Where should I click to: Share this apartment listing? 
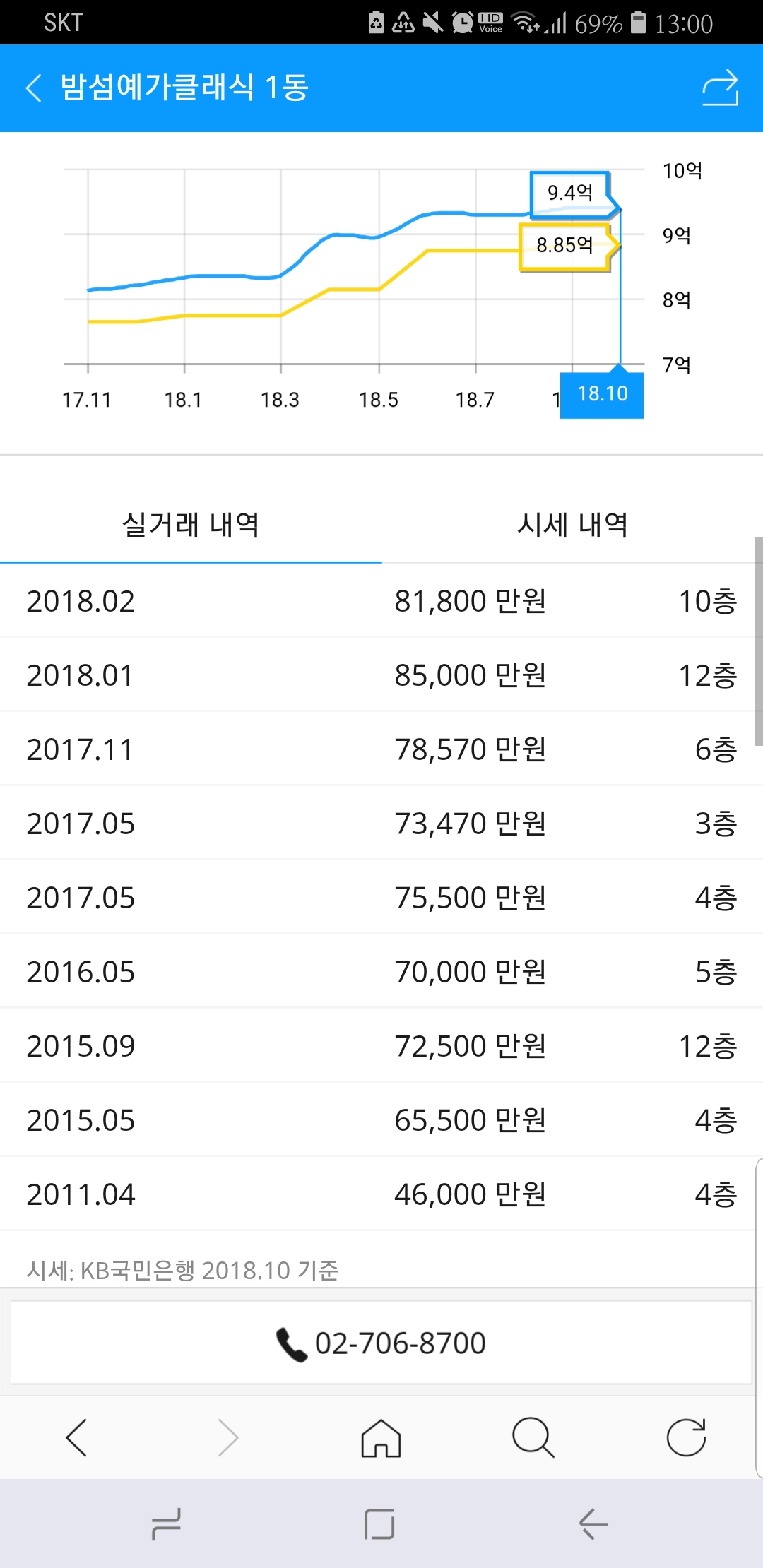pyautogui.click(x=720, y=88)
